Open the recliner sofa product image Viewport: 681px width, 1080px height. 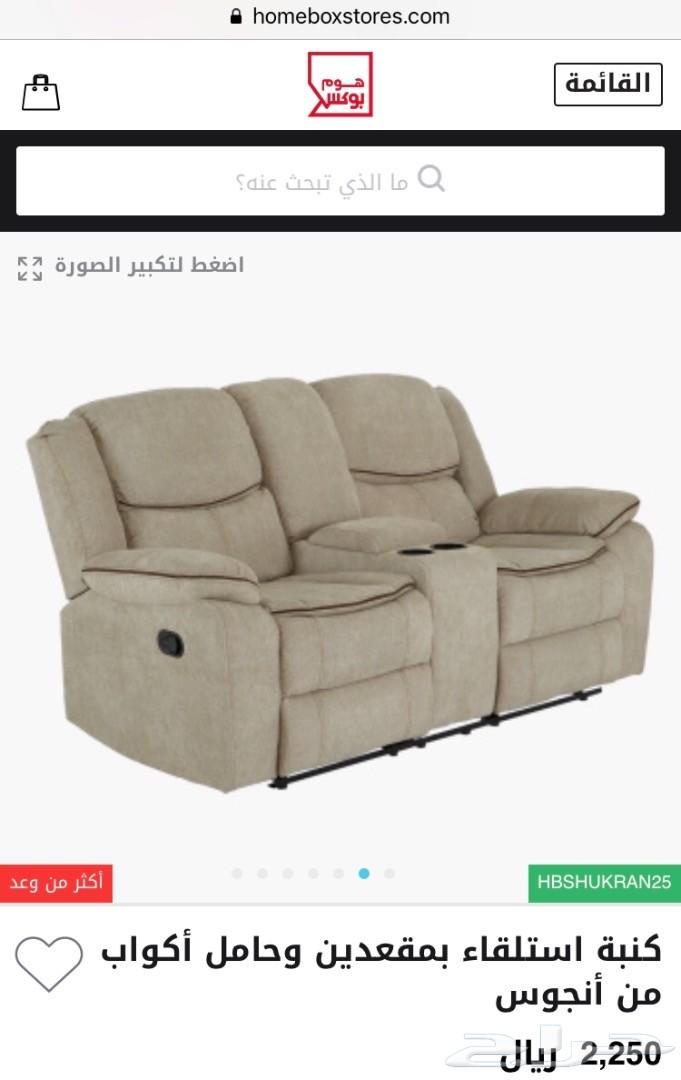(x=340, y=580)
